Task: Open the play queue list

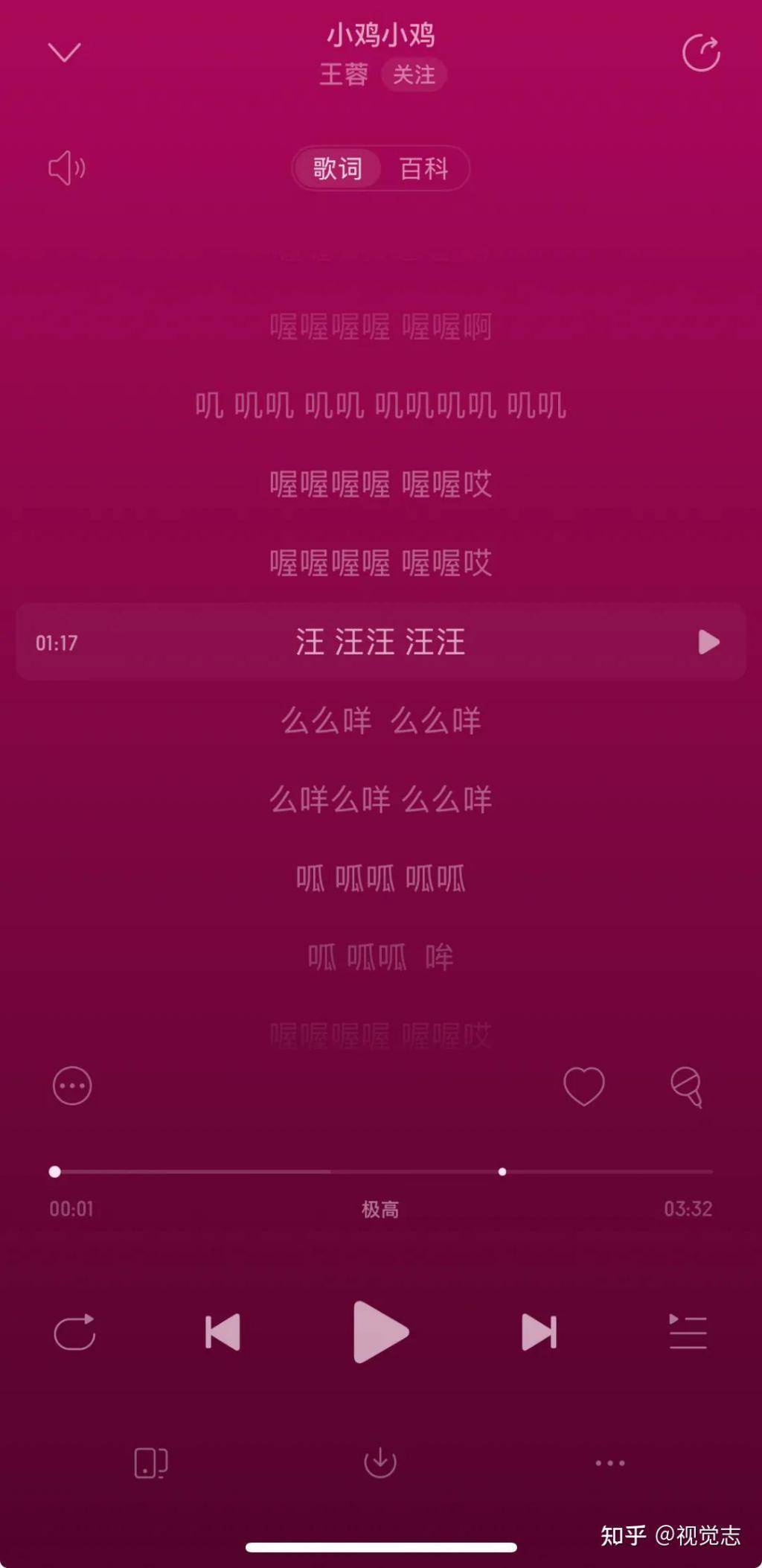Action: pos(688,1332)
